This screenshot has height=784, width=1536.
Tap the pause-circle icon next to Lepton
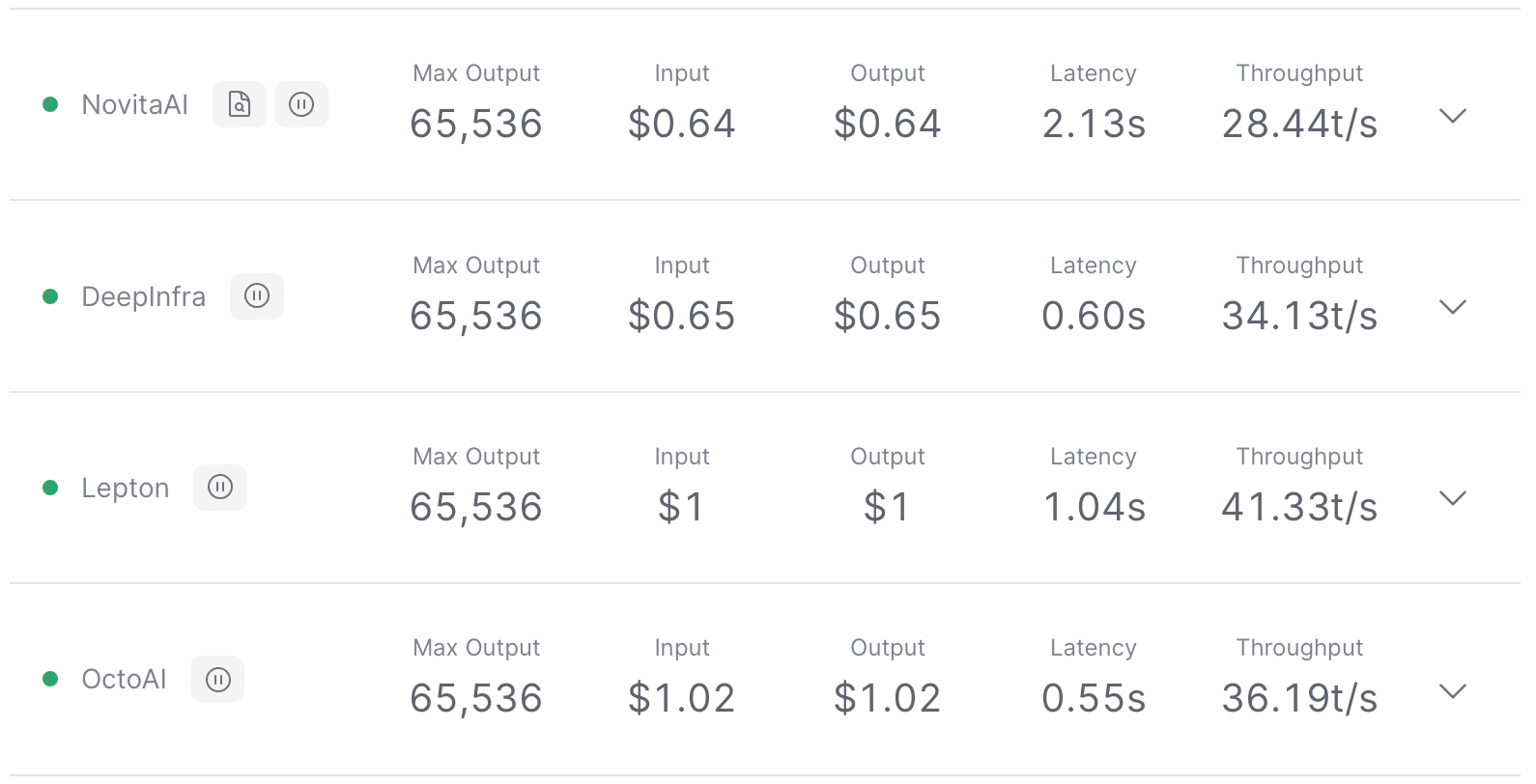click(x=220, y=488)
